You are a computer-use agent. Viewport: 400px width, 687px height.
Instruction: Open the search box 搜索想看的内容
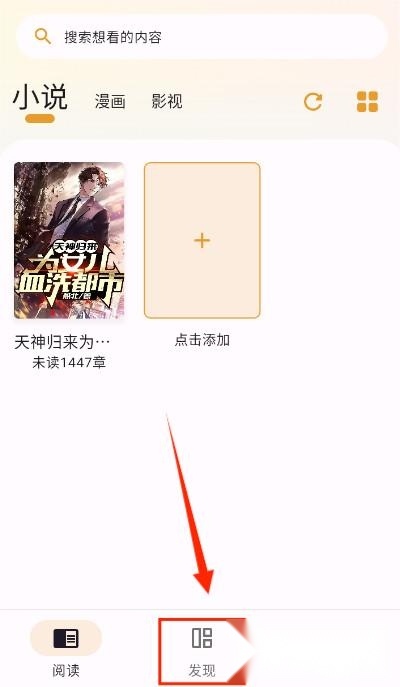coord(202,37)
